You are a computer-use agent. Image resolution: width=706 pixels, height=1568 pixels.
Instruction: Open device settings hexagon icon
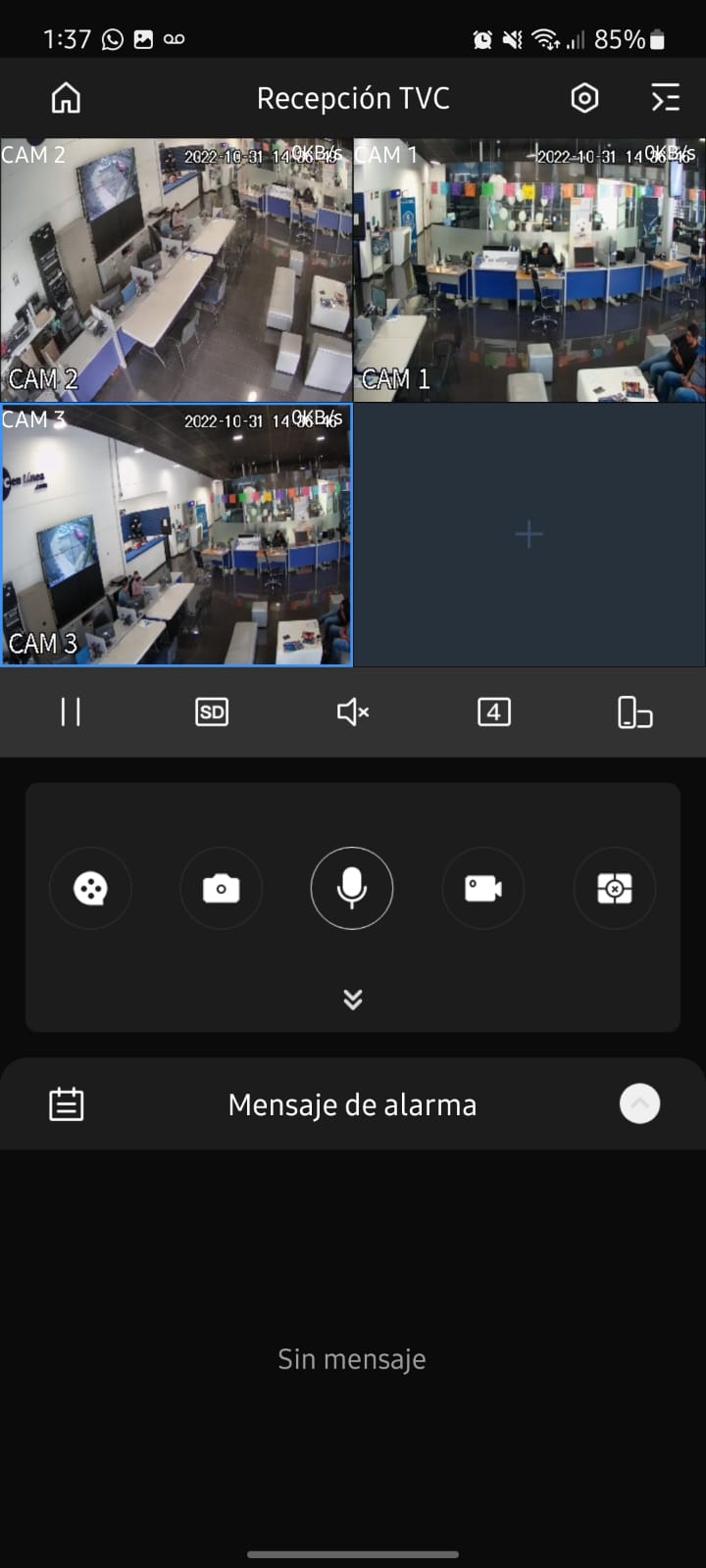584,98
